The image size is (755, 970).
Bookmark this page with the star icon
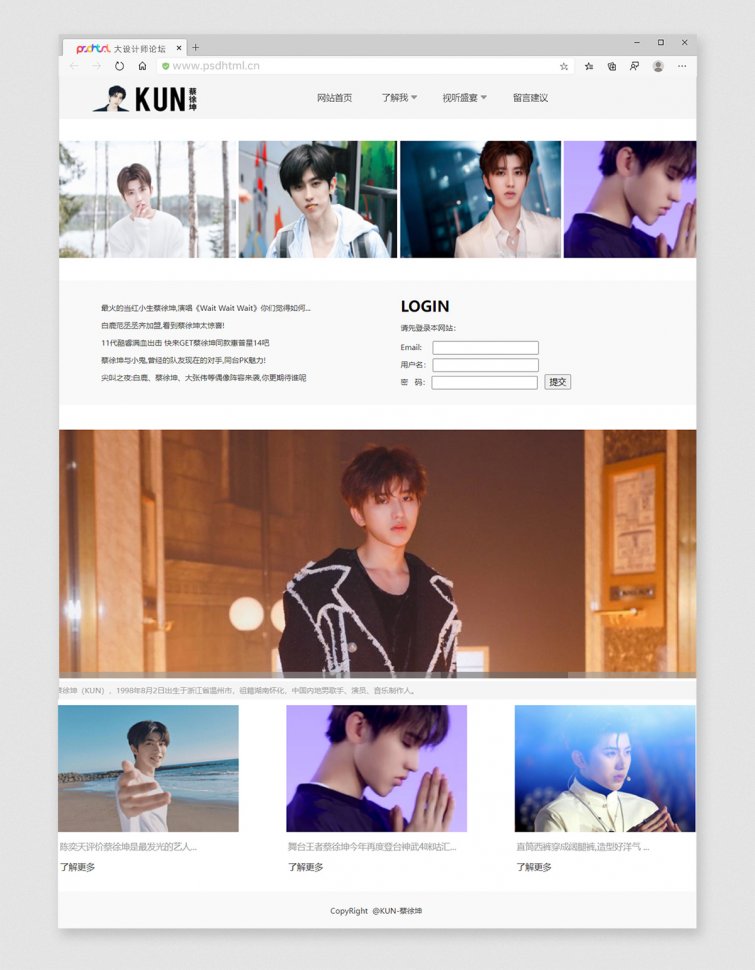564,66
